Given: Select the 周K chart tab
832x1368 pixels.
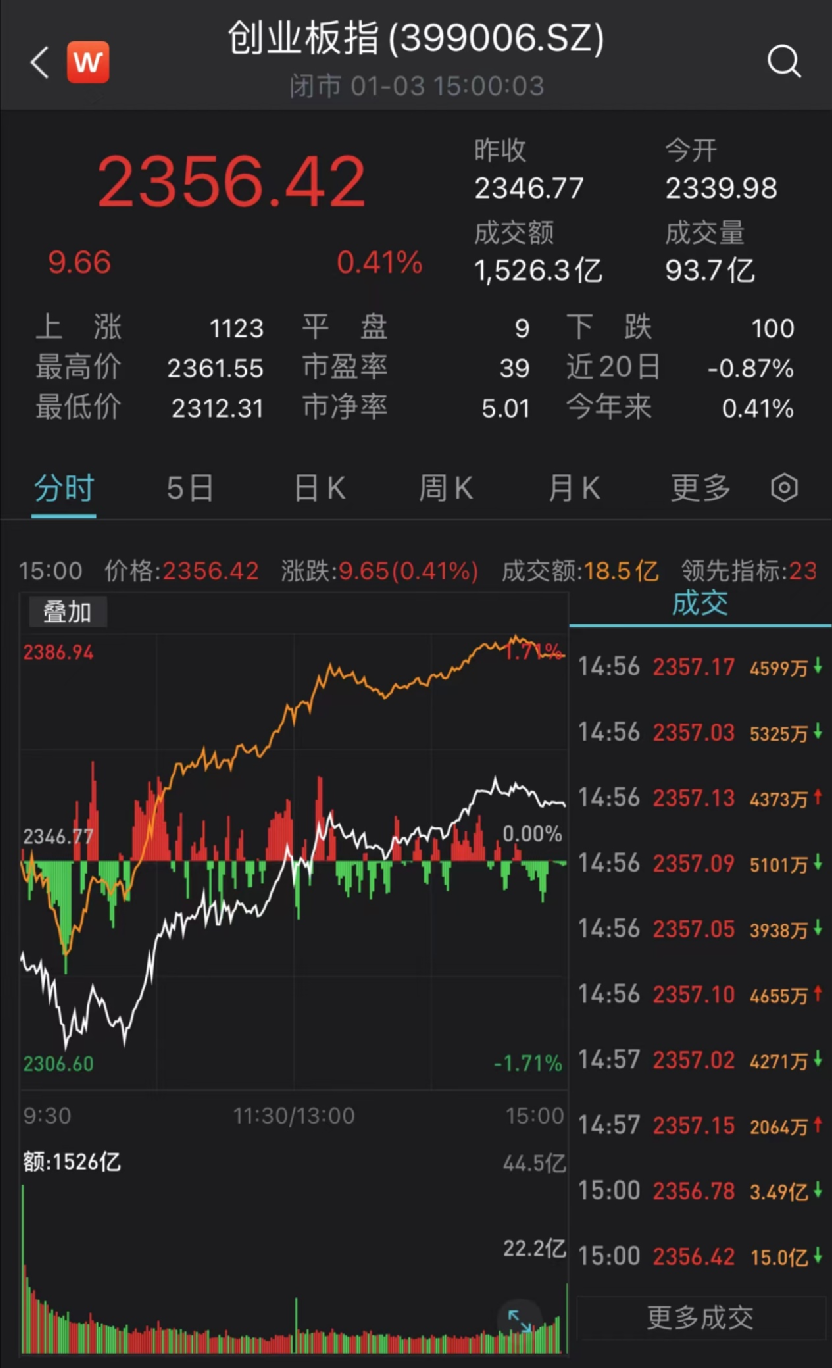Looking at the screenshot, I should coord(446,489).
